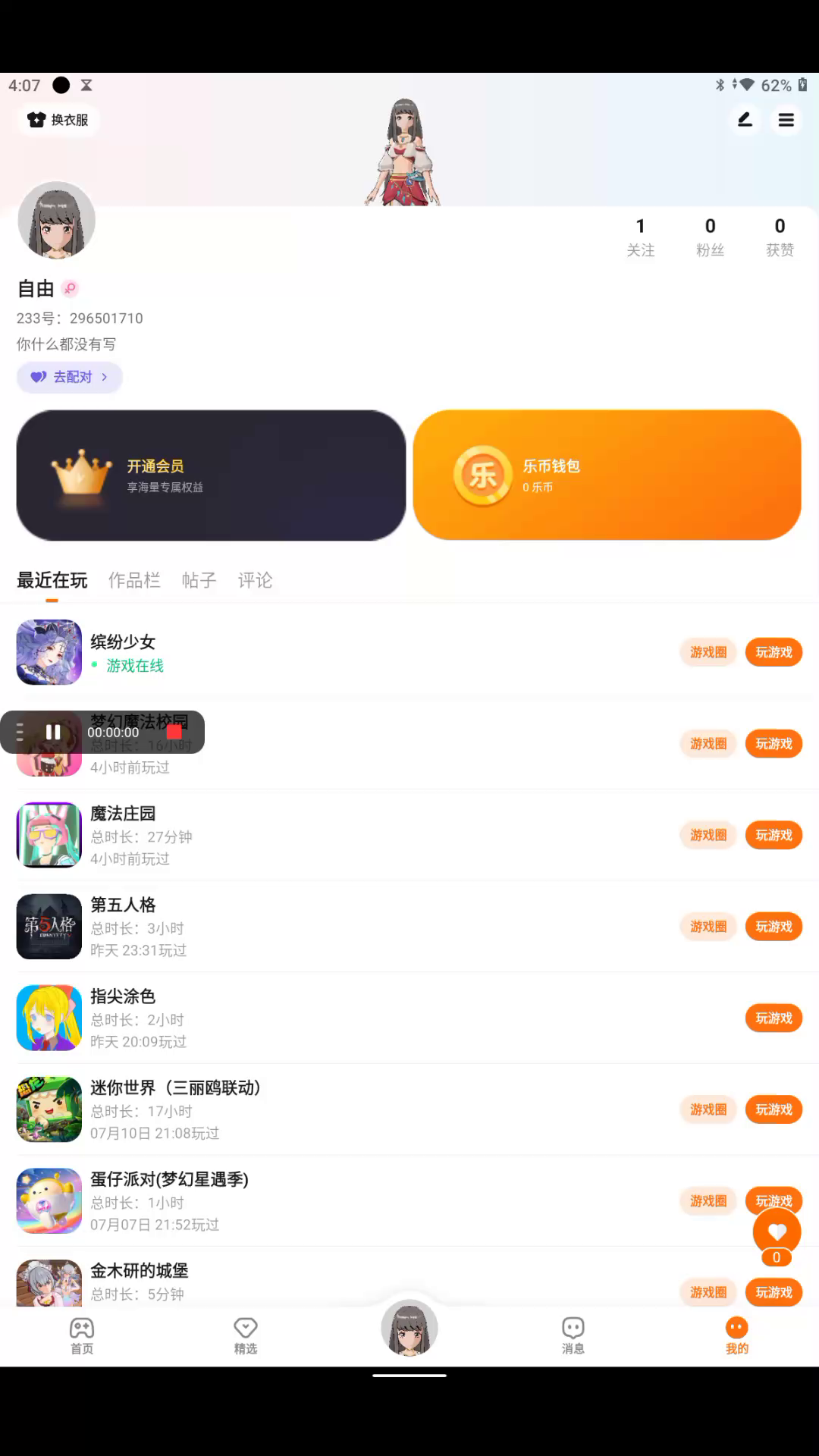This screenshot has height=1456, width=819.
Task: Switch to the 作品栏 tab
Action: 134,580
